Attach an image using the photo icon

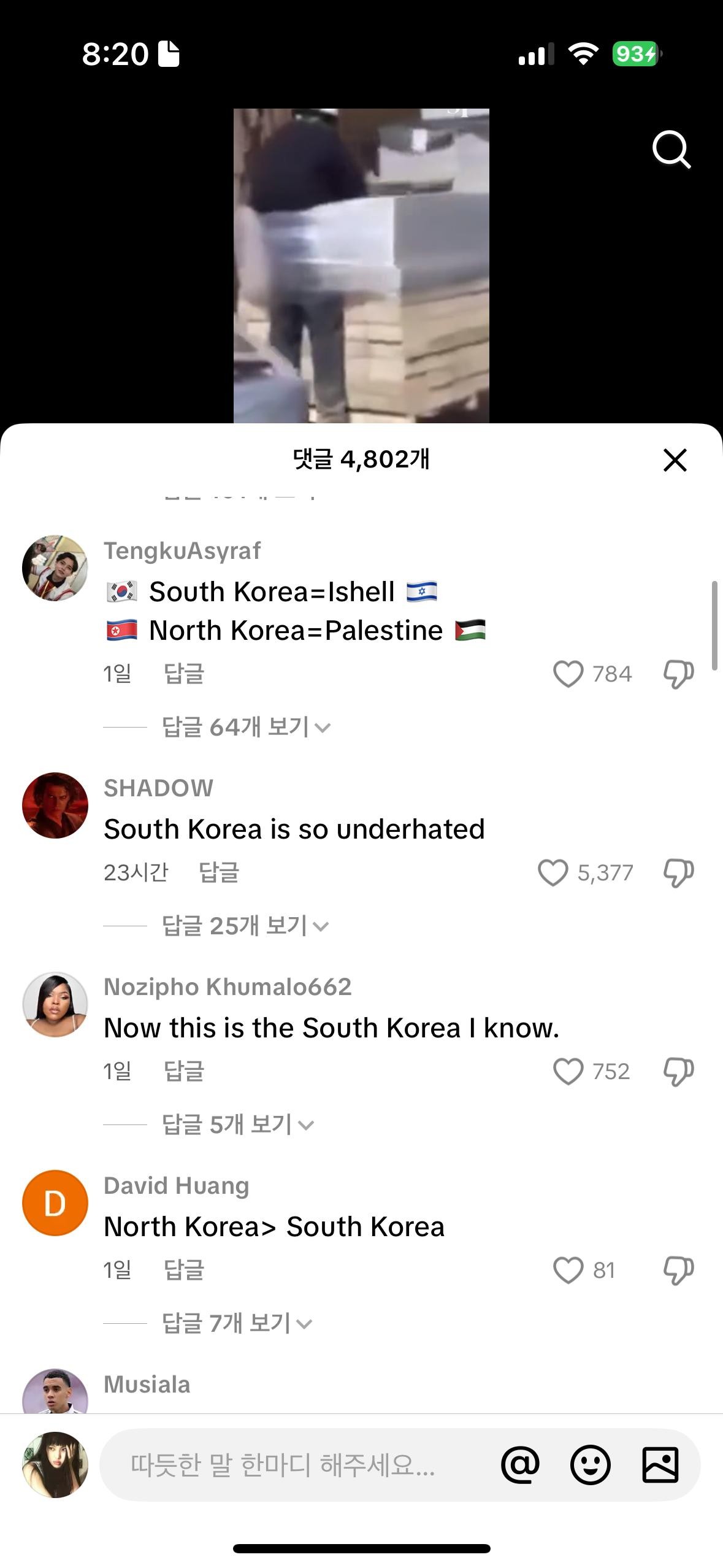click(659, 1465)
